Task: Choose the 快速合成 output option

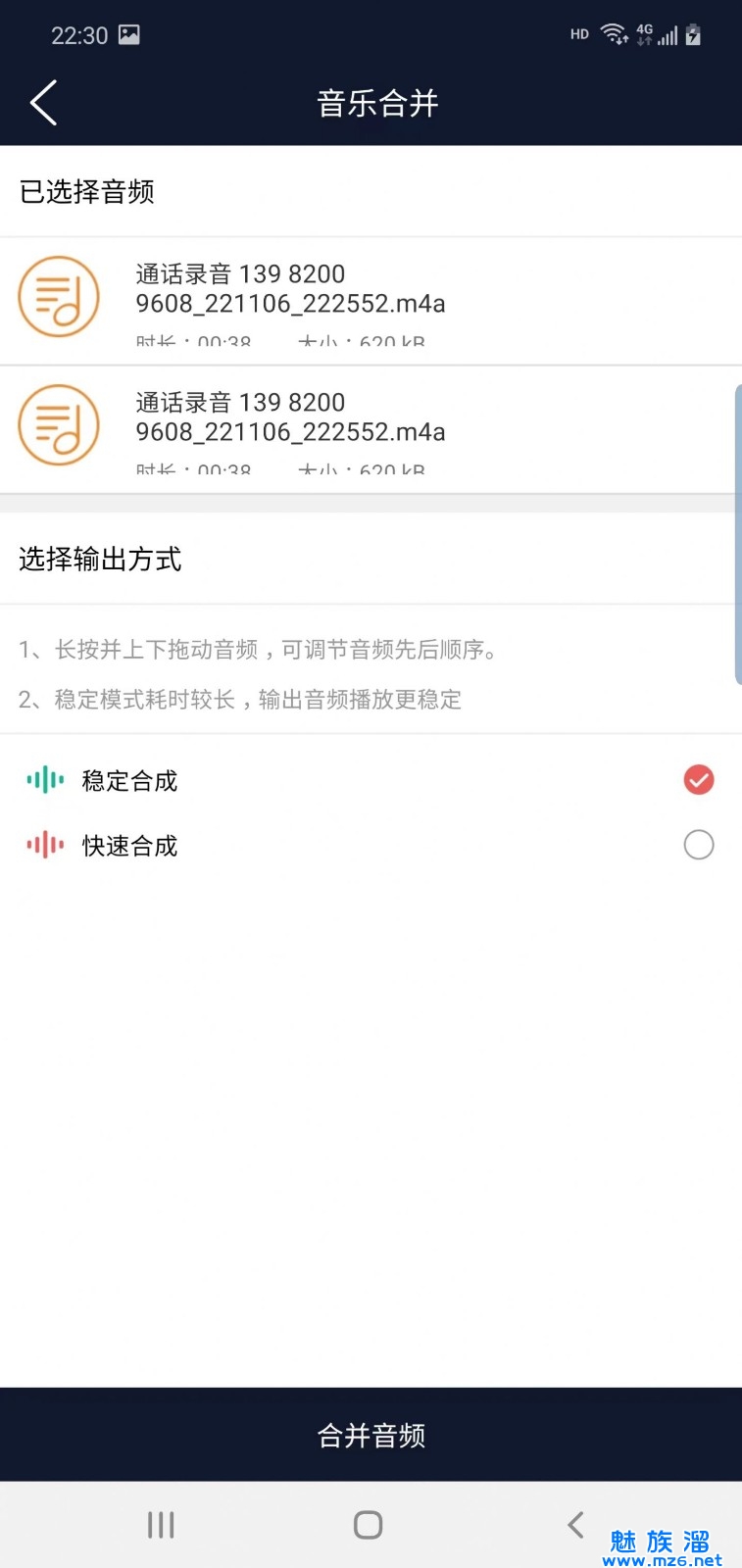Action: pyautogui.click(x=698, y=845)
